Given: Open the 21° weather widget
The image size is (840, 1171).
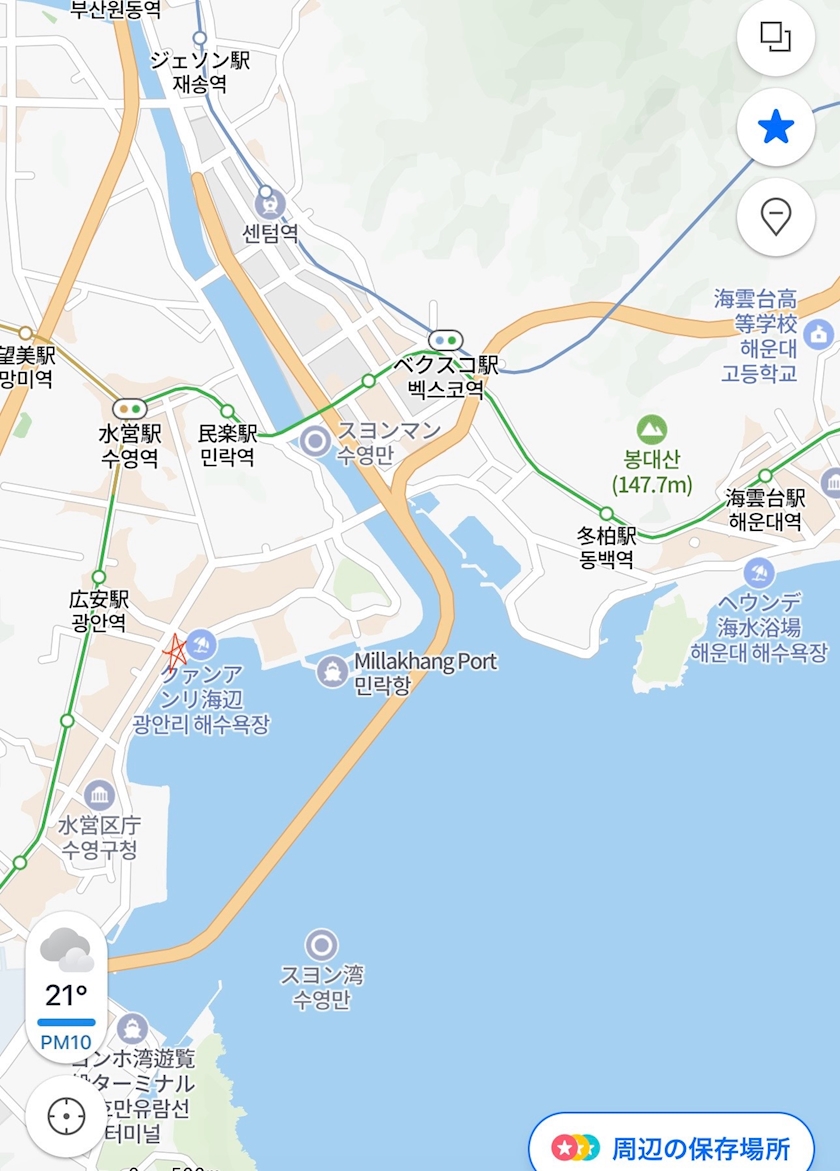Looking at the screenshot, I should (66, 987).
